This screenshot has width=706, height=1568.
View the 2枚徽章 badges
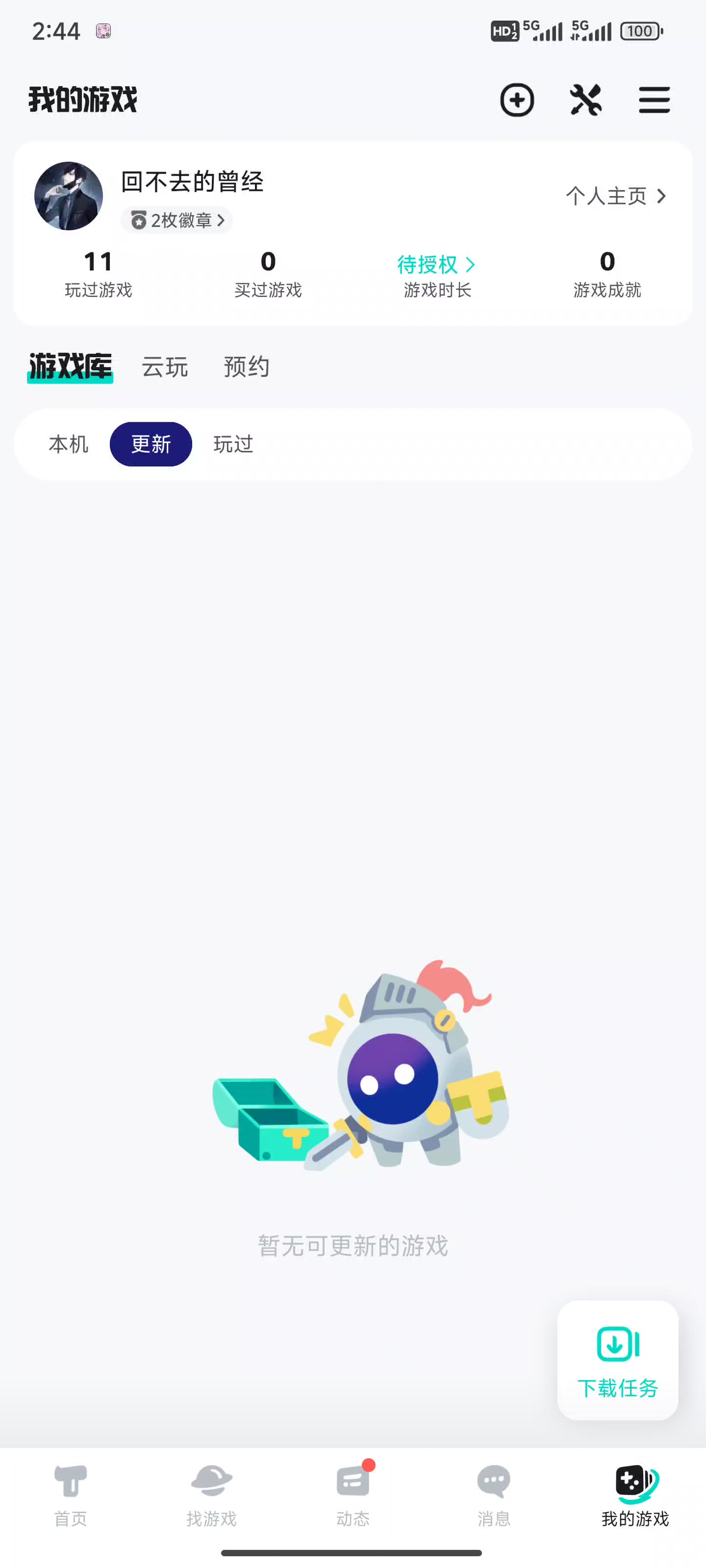(x=176, y=220)
